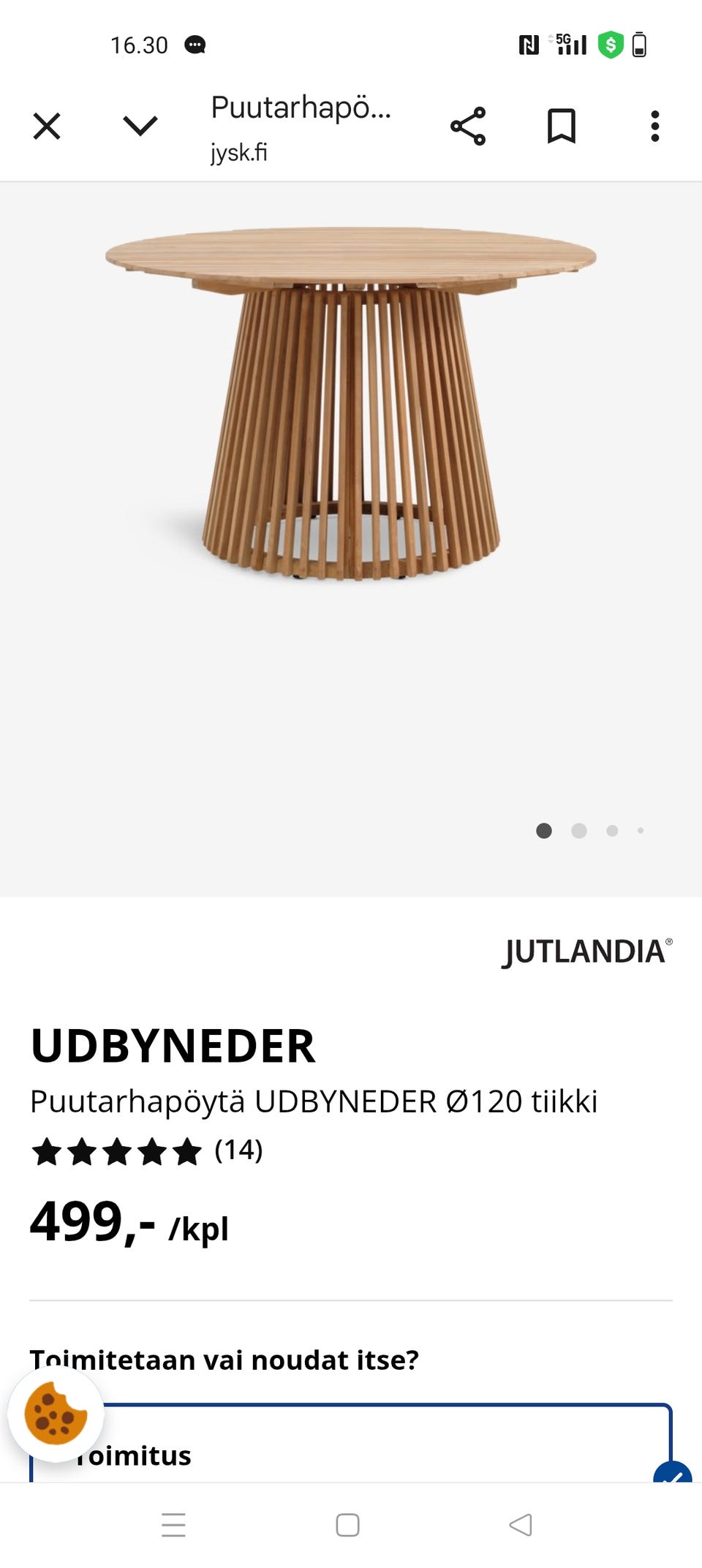Image resolution: width=702 pixels, height=1568 pixels.
Task: Open the cookie consent settings
Action: click(x=57, y=1414)
